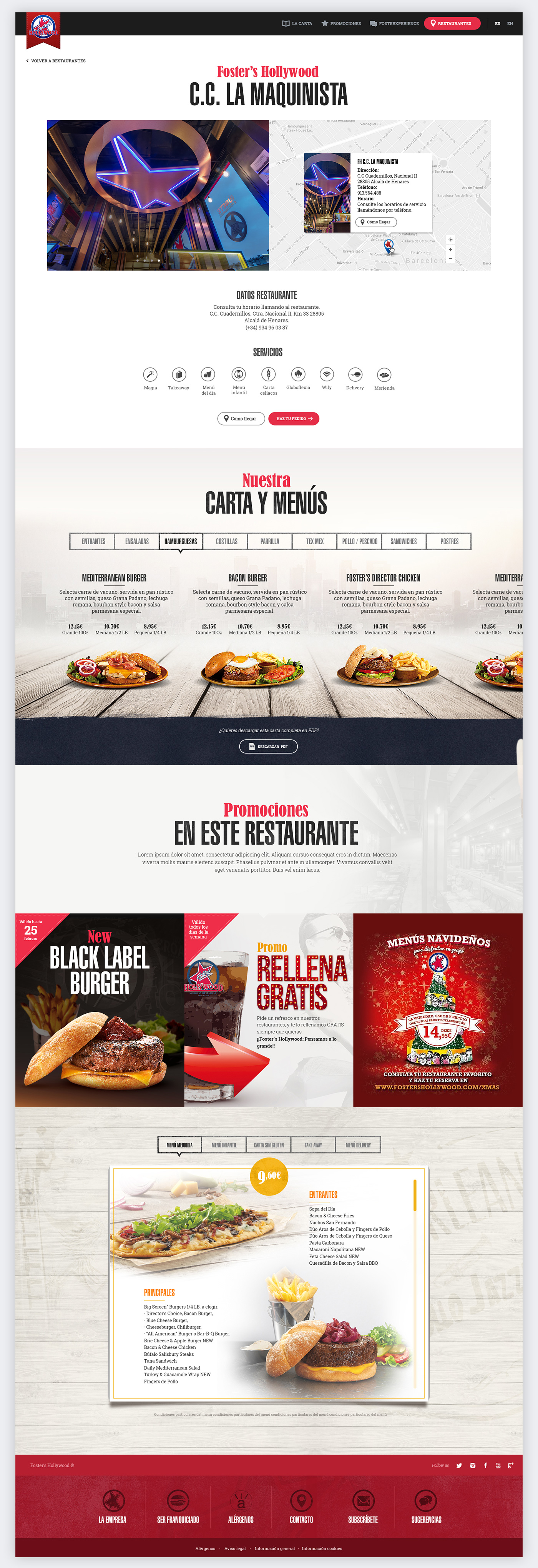
Task: Switch to the Menú Infantil tab
Action: point(224,1145)
